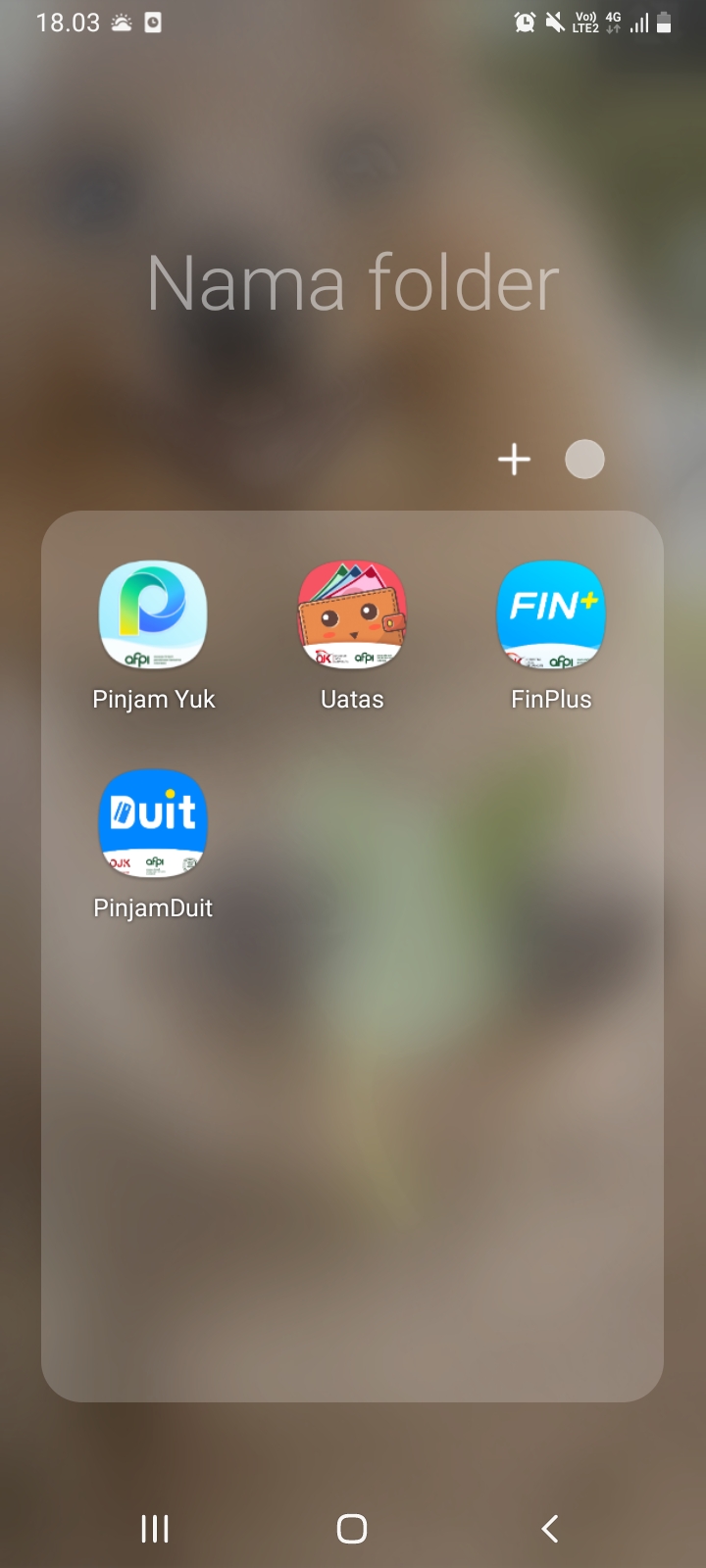This screenshot has width=706, height=1568.
Task: Go back with the navigation bar arrow
Action: (x=550, y=1528)
